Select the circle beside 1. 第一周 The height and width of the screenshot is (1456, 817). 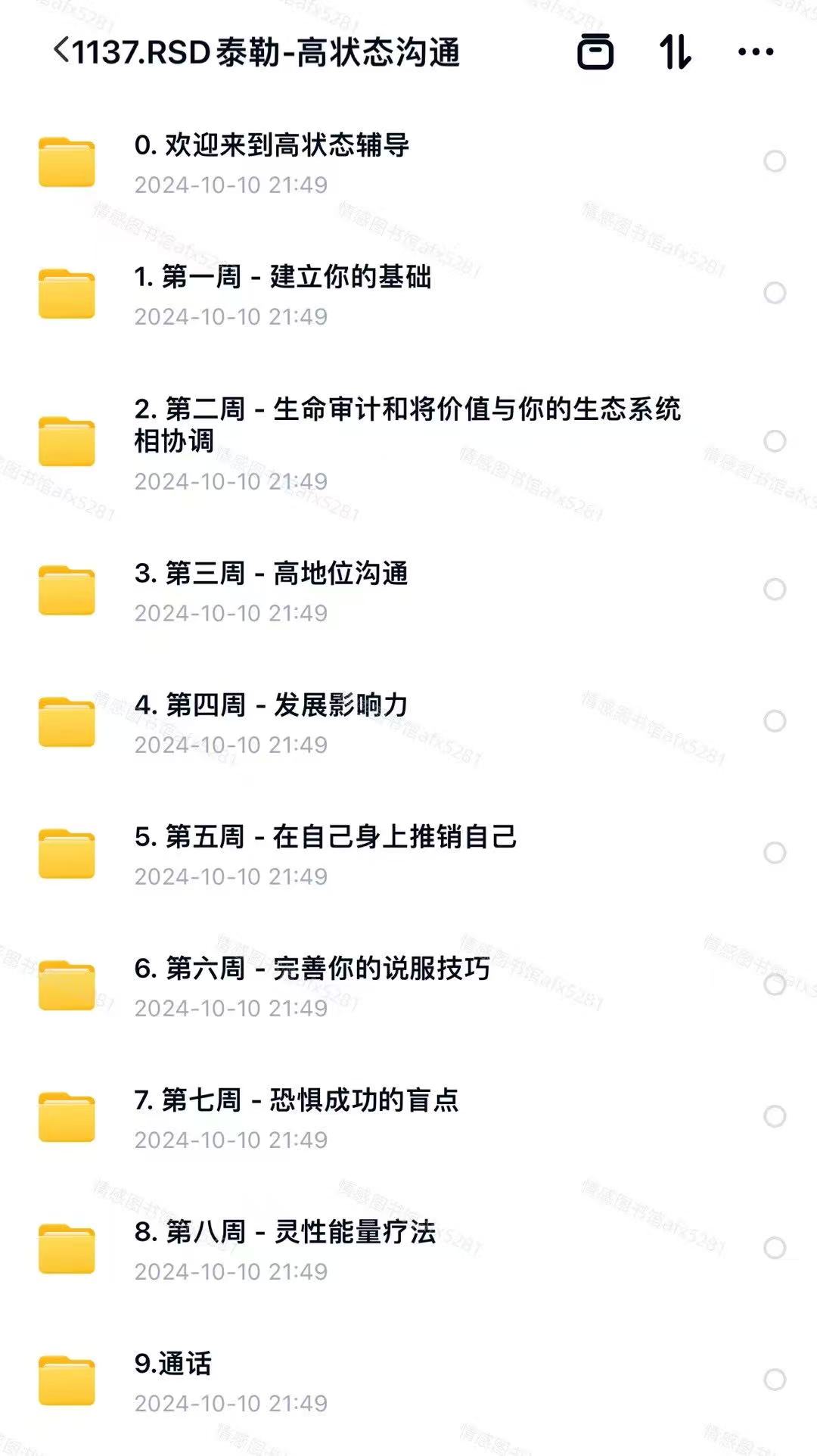pyautogui.click(x=774, y=293)
